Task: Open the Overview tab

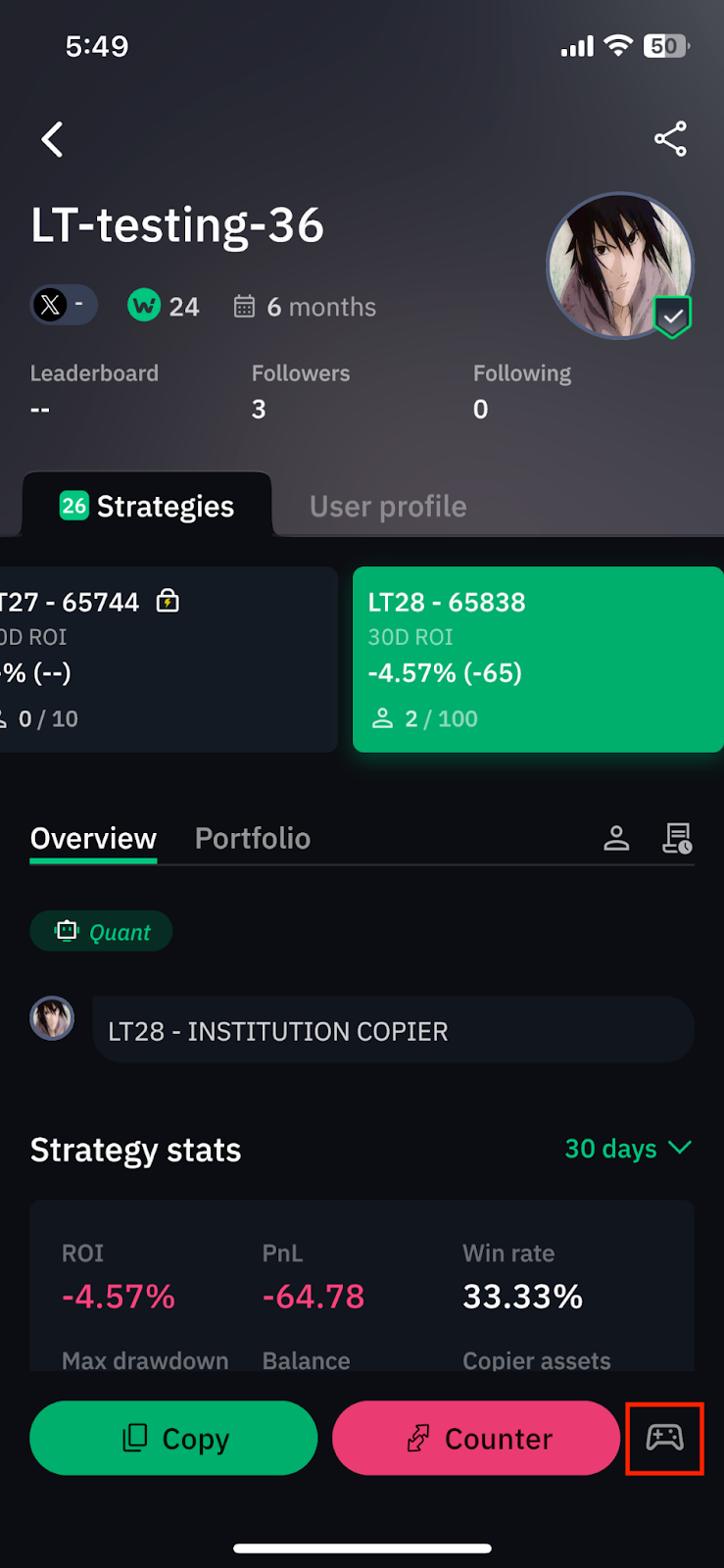Action: 93,839
